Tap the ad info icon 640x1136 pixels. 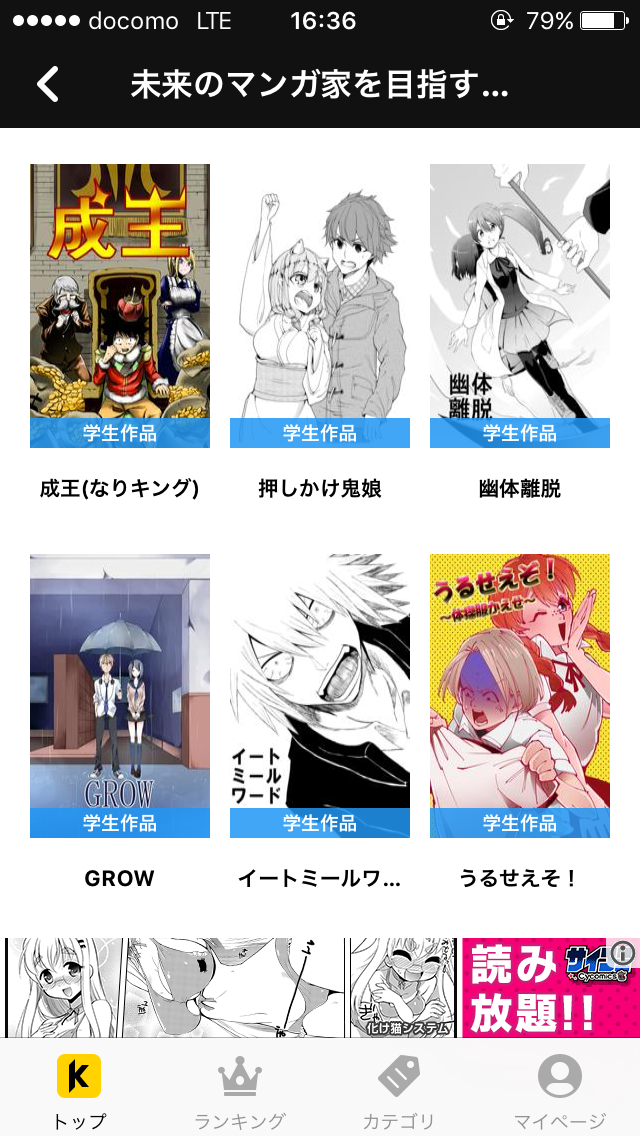pos(623,954)
